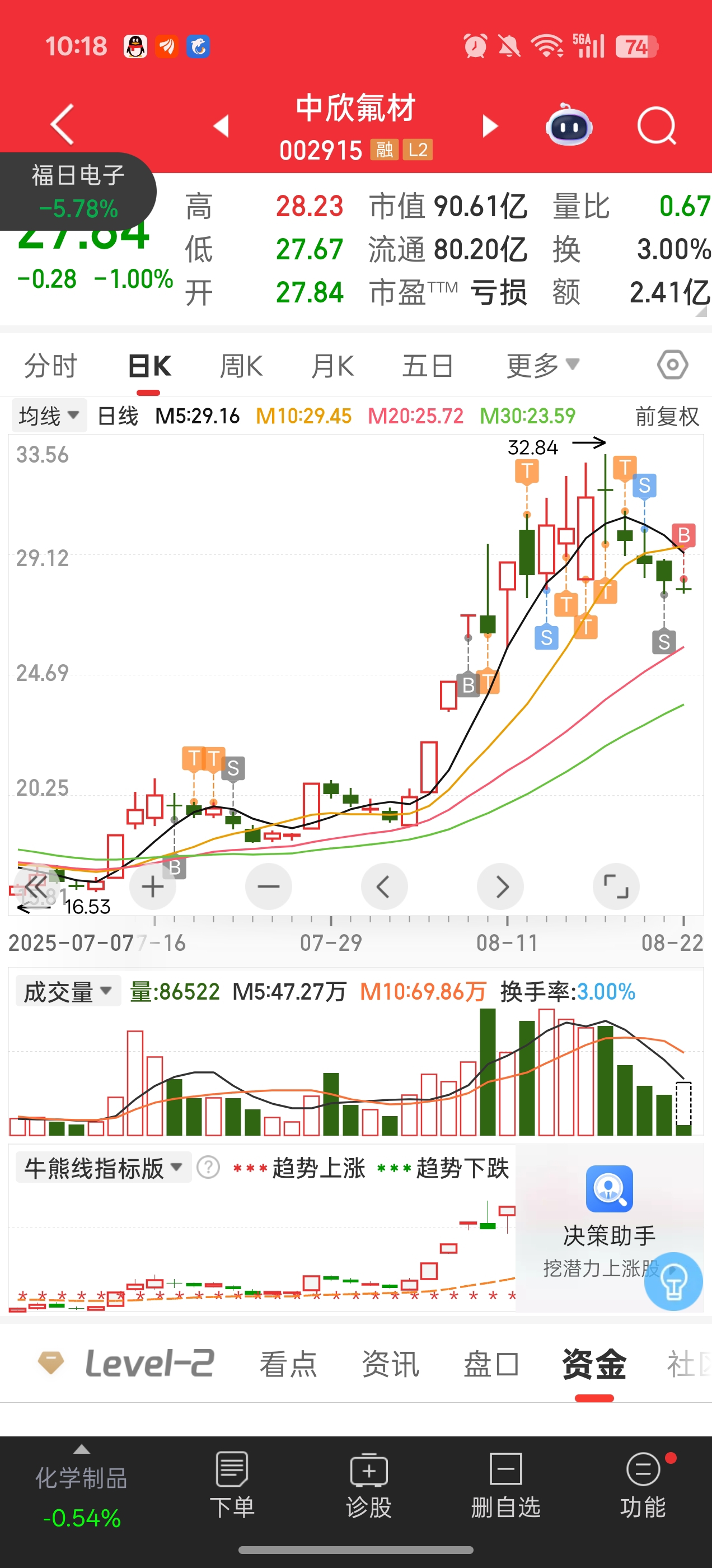
Task: Switch to the next stock arrow
Action: 489,126
